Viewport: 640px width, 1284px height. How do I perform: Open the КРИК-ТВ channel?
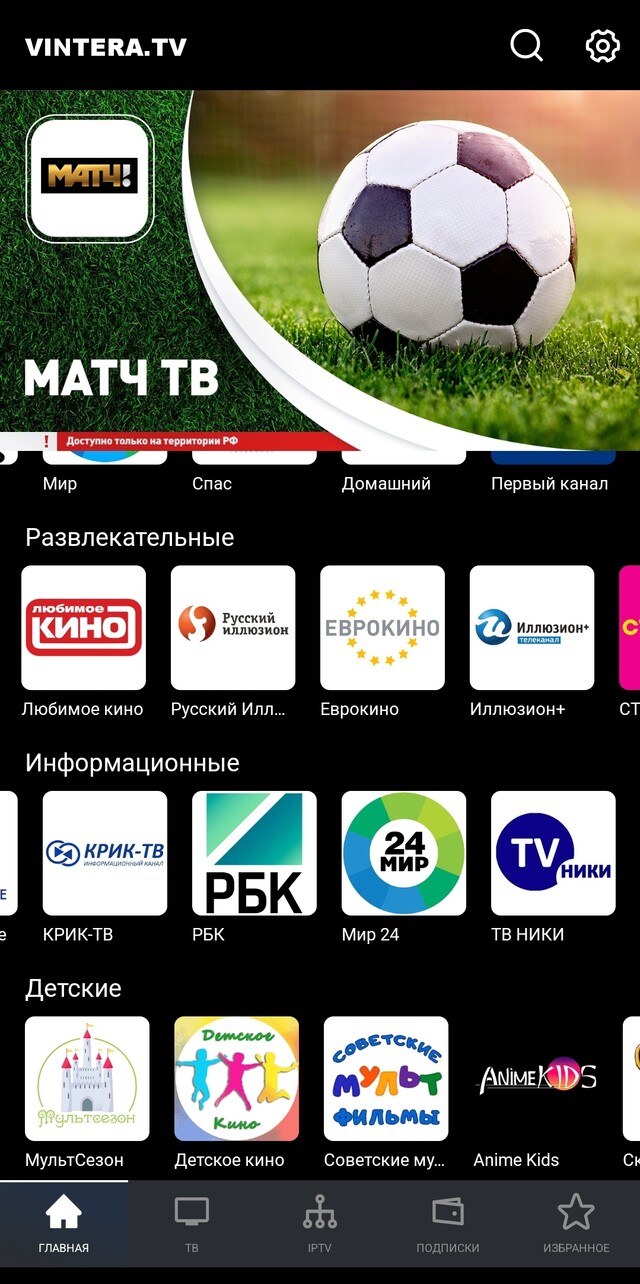coord(105,853)
